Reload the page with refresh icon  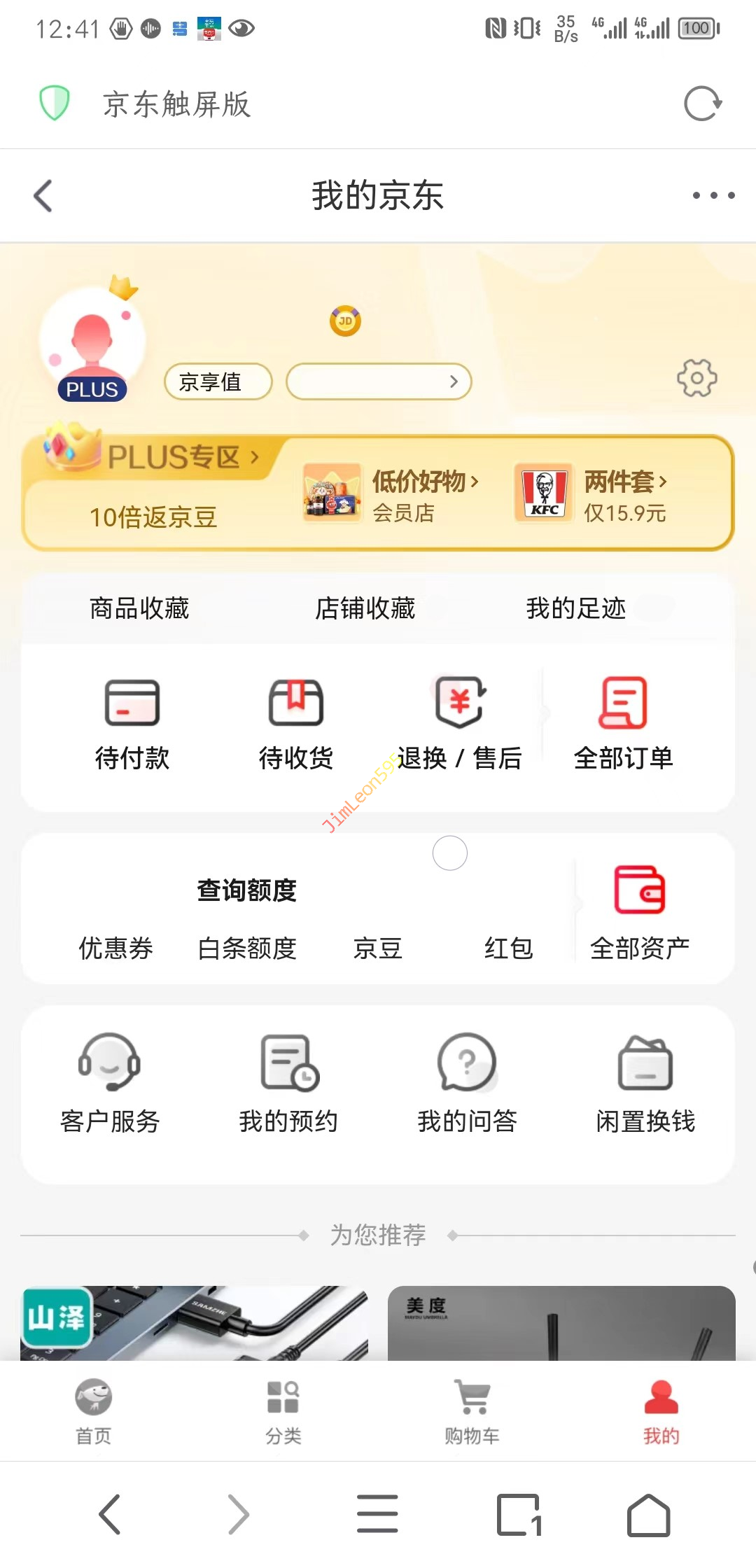point(702,104)
